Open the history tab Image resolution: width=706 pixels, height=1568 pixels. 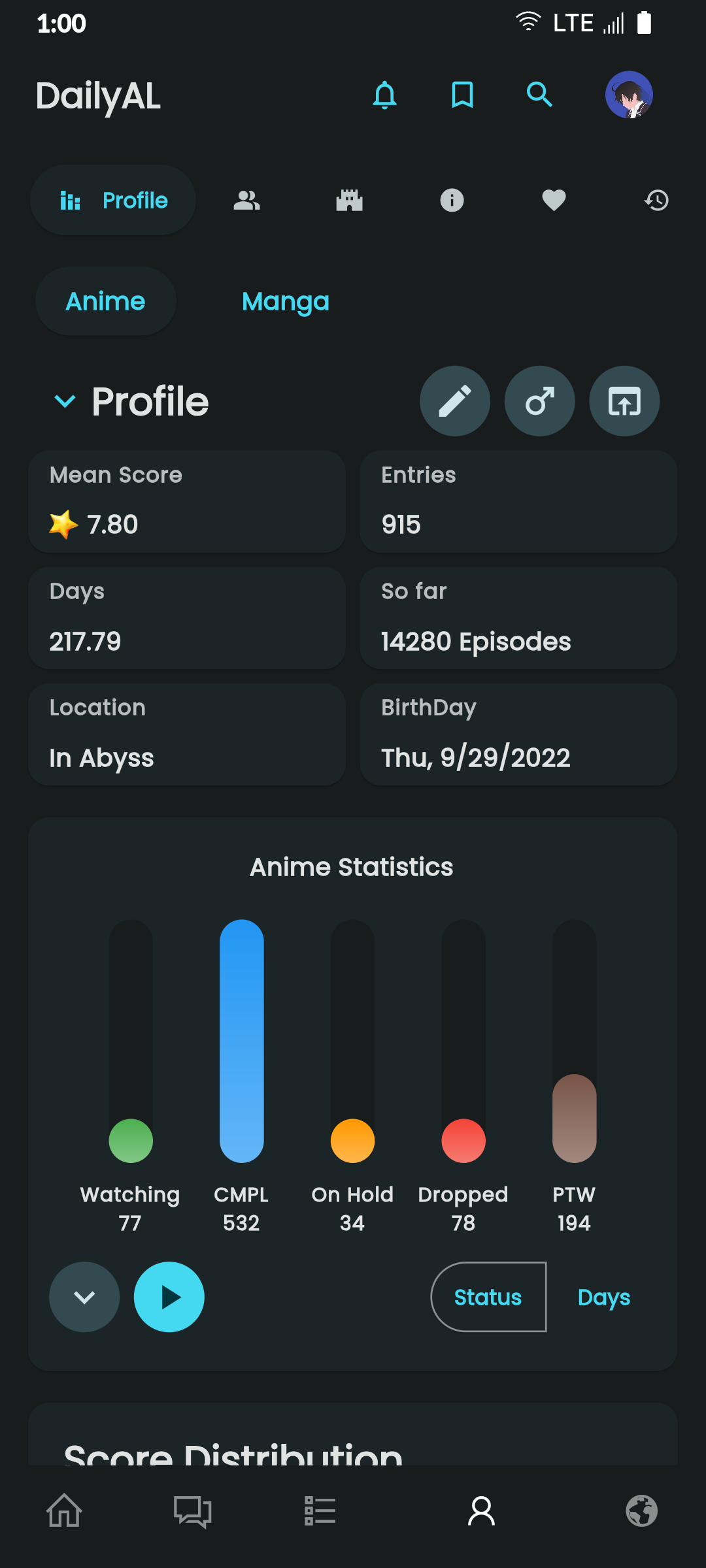(656, 201)
